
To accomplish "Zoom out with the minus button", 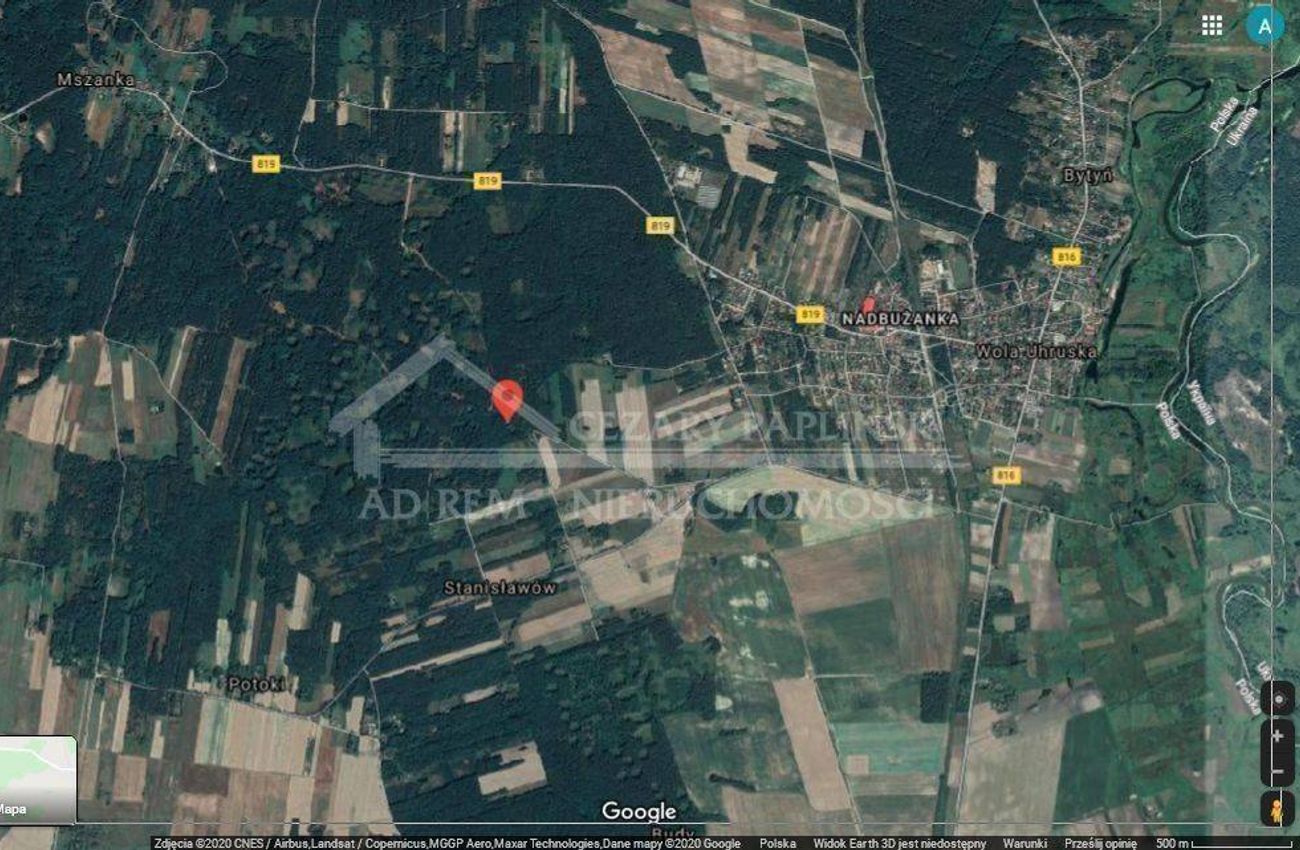I will 1277,771.
